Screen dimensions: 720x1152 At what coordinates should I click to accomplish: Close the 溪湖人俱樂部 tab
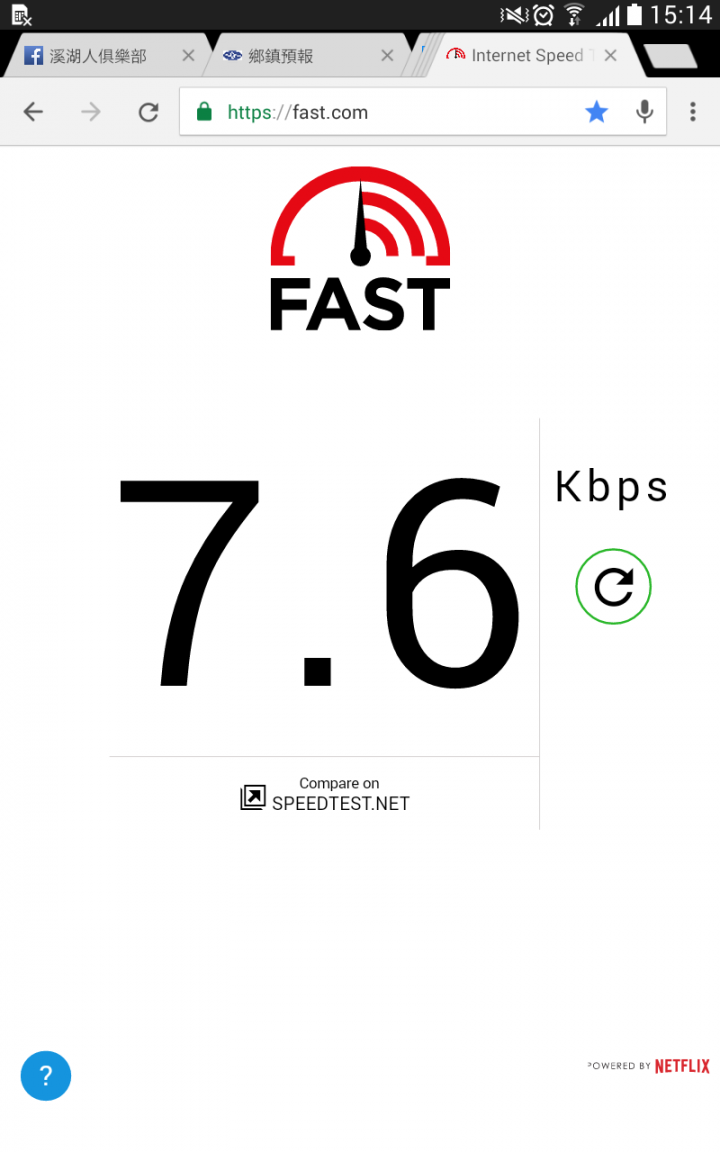pos(188,56)
